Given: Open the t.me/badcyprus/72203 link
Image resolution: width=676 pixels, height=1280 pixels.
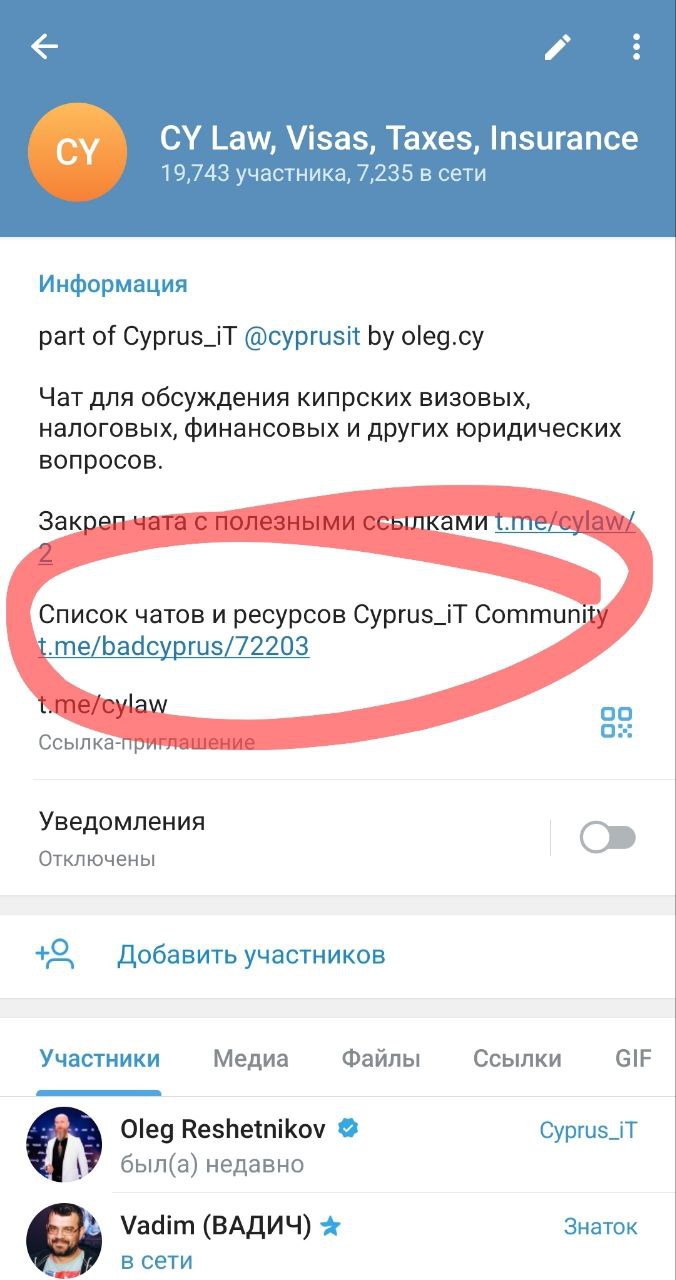Looking at the screenshot, I should [174, 647].
